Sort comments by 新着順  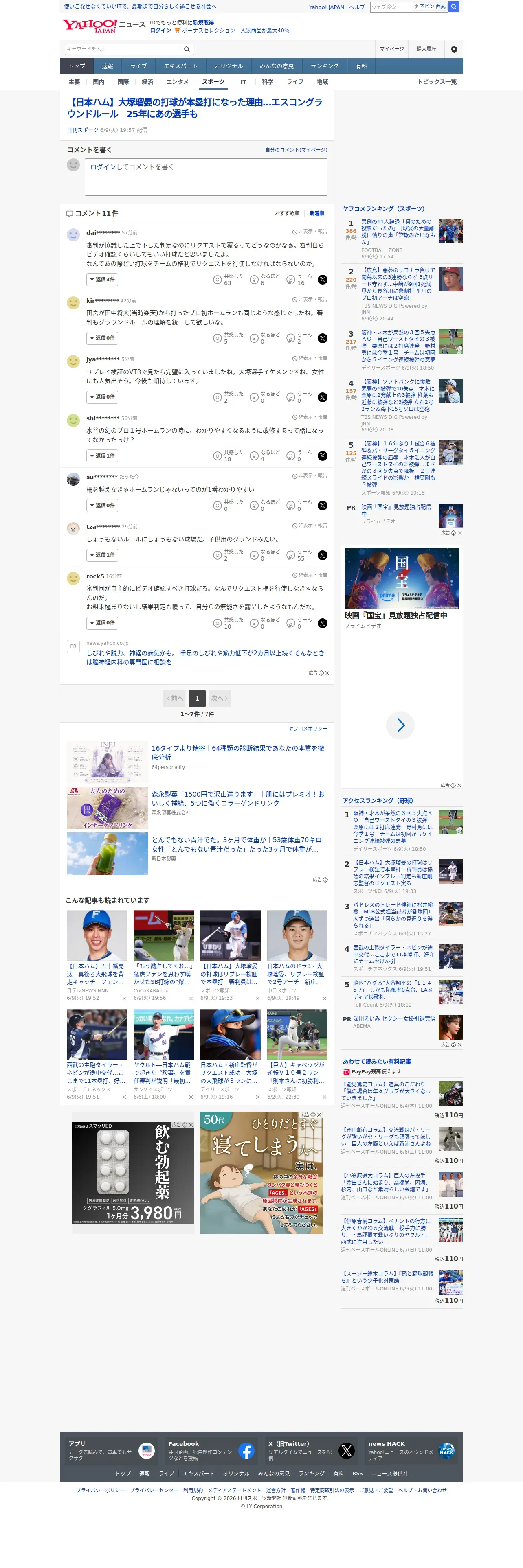316,214
